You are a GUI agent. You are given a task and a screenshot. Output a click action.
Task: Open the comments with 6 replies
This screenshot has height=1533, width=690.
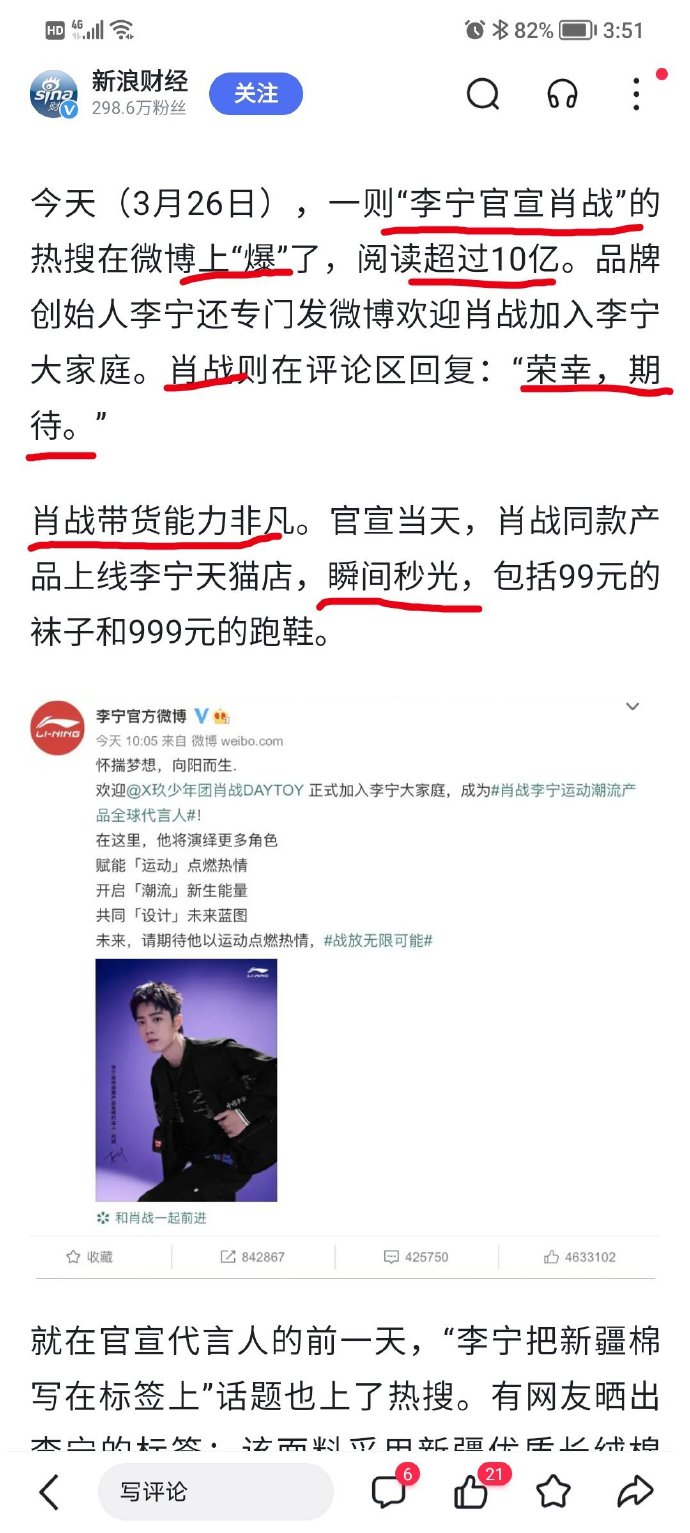(x=388, y=1492)
